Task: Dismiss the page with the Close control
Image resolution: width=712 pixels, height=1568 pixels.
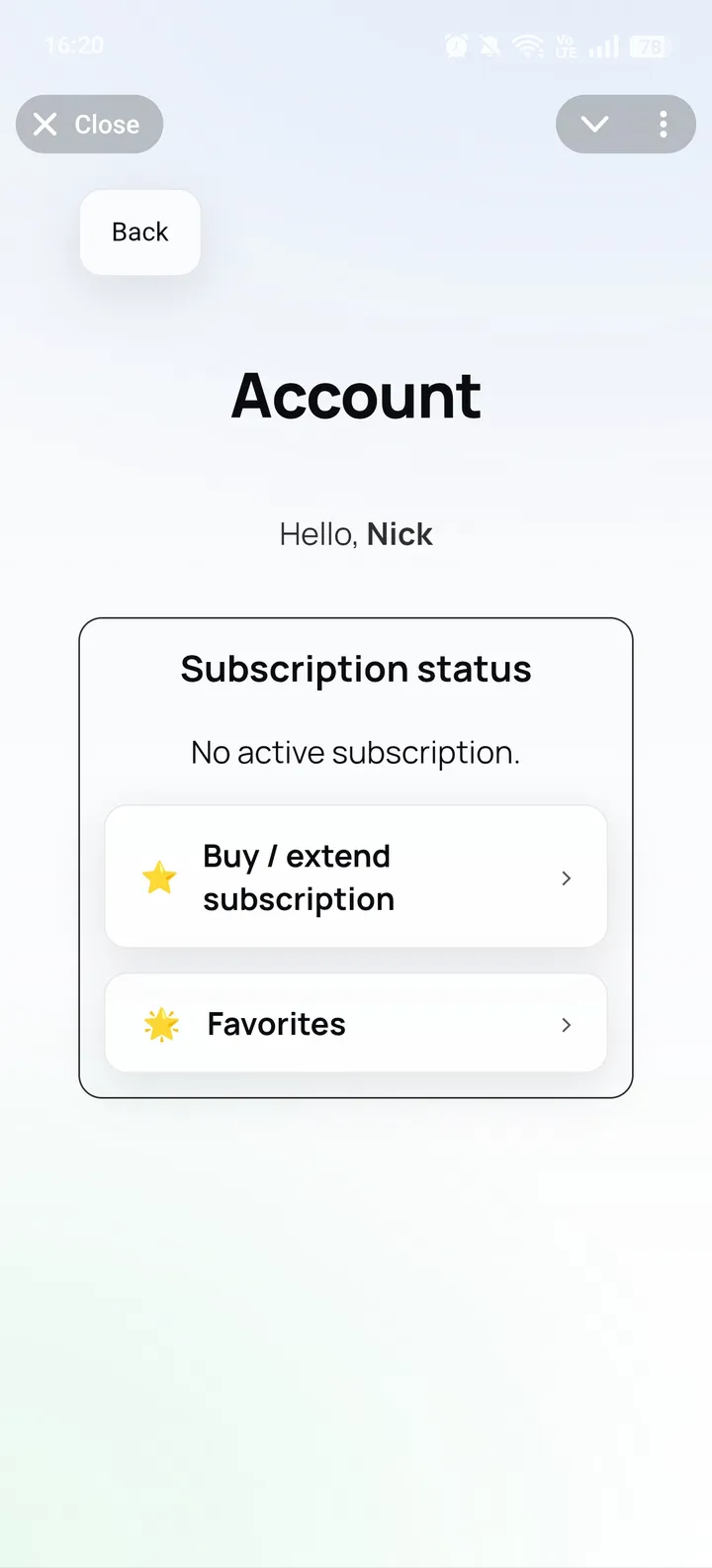Action: coord(89,124)
